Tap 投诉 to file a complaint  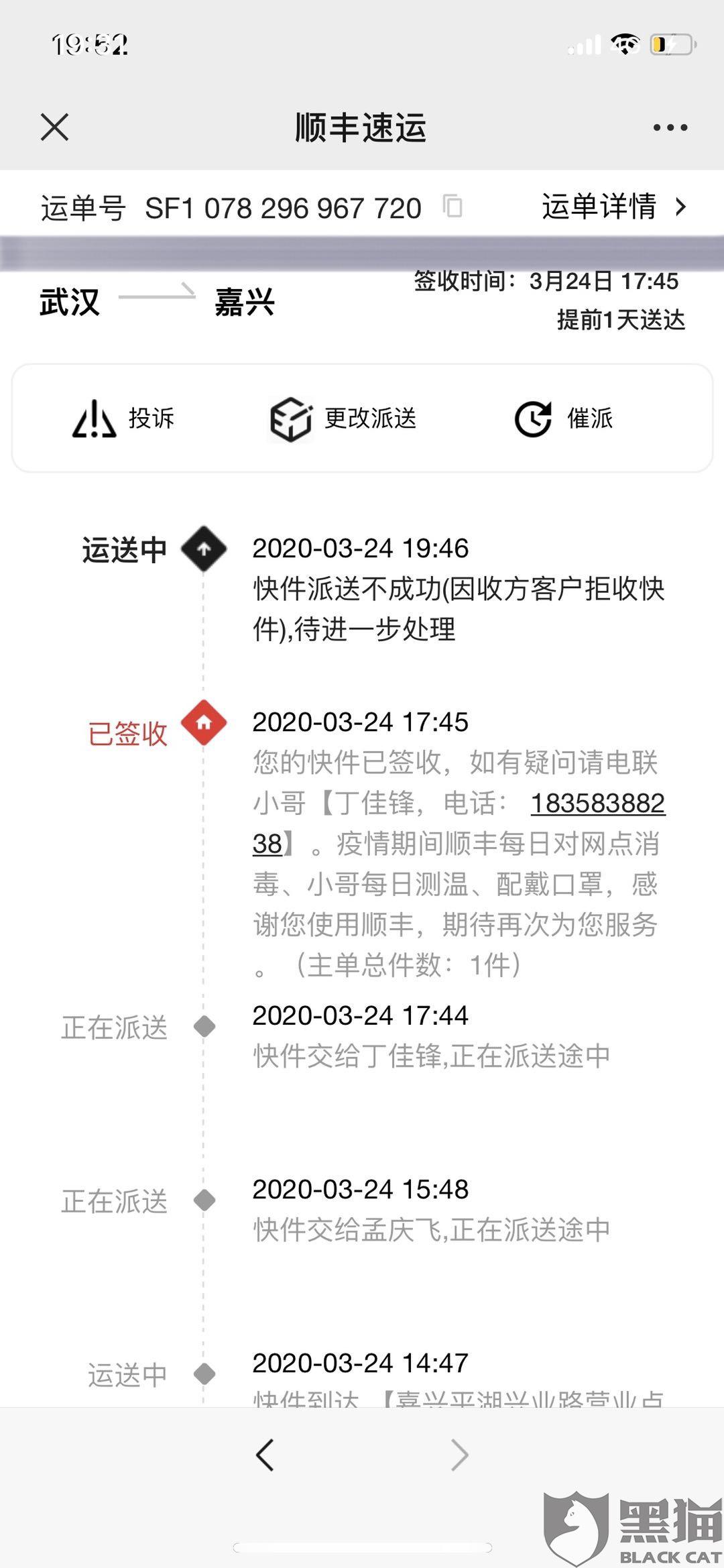point(123,418)
